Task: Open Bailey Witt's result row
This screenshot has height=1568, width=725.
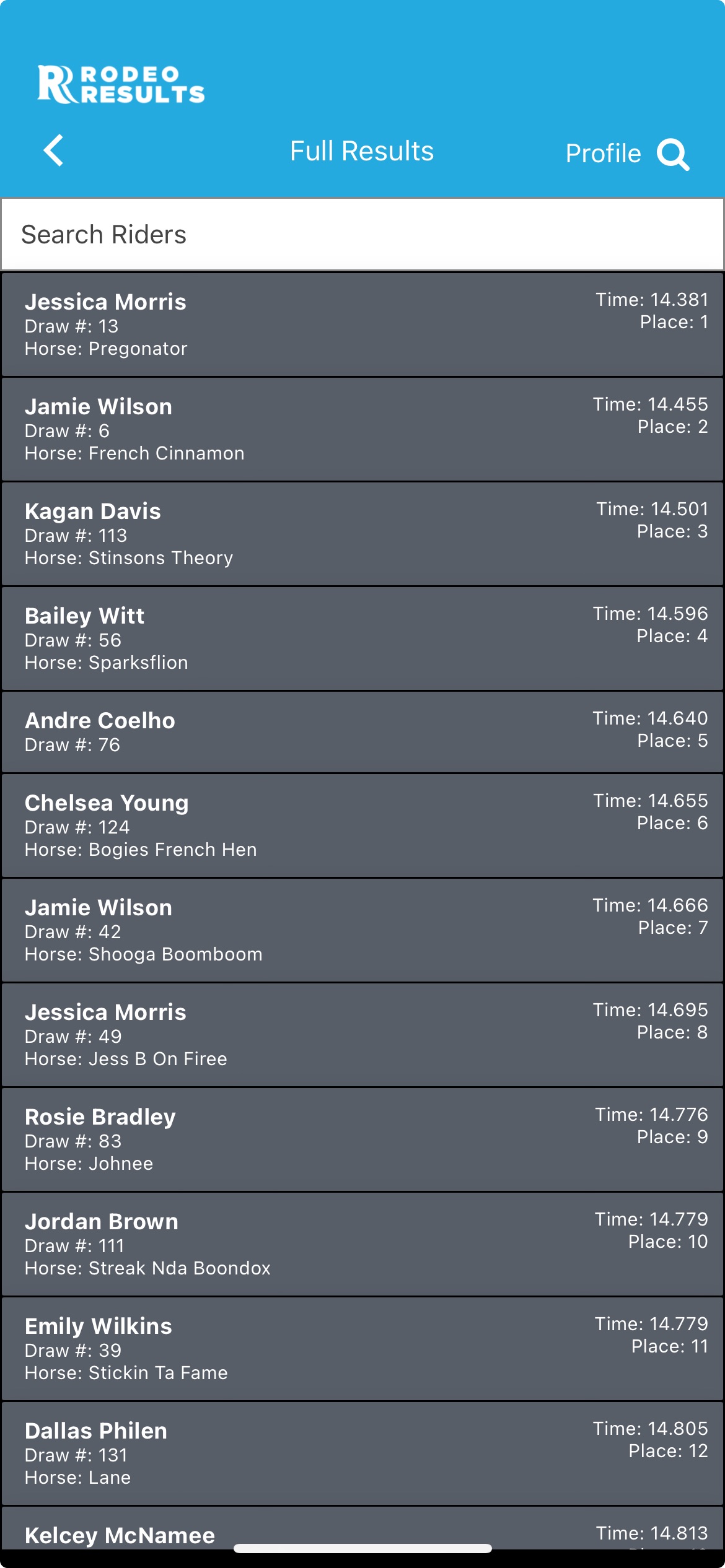Action: tap(362, 638)
